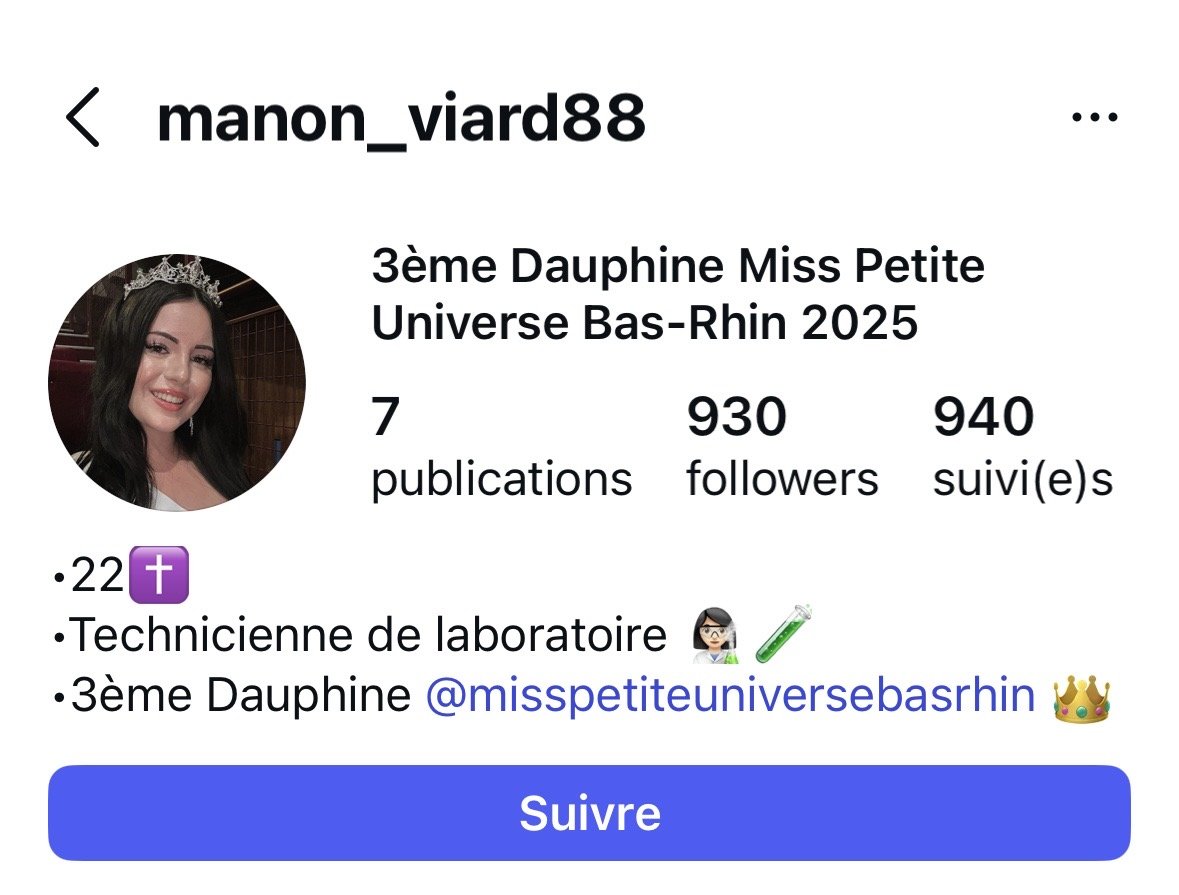The height and width of the screenshot is (895, 1179).
Task: Go back using the arrow
Action: (x=84, y=118)
